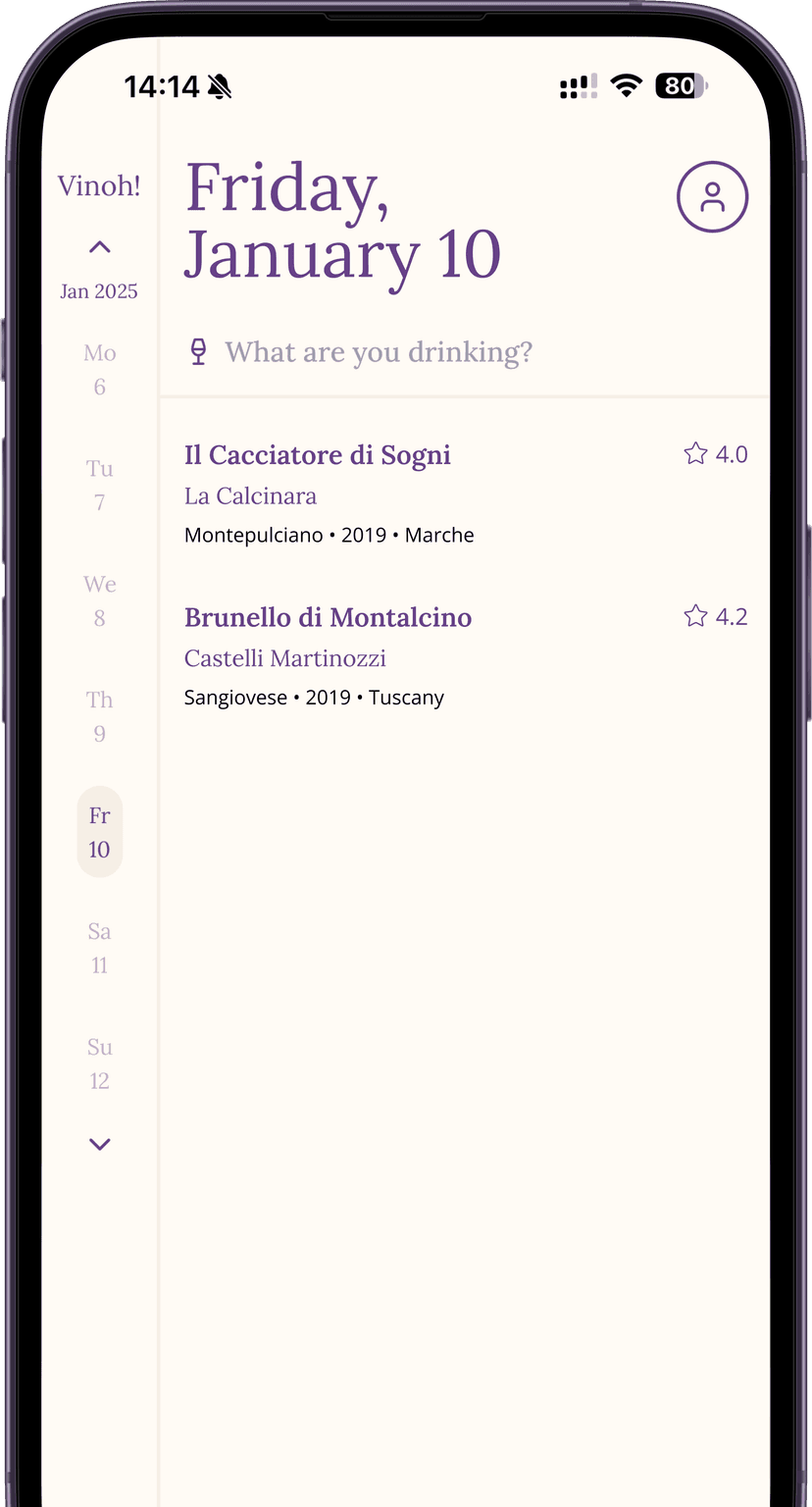Select Tuesday 7 in the calendar
This screenshot has width=812, height=1507.
pyautogui.click(x=99, y=486)
